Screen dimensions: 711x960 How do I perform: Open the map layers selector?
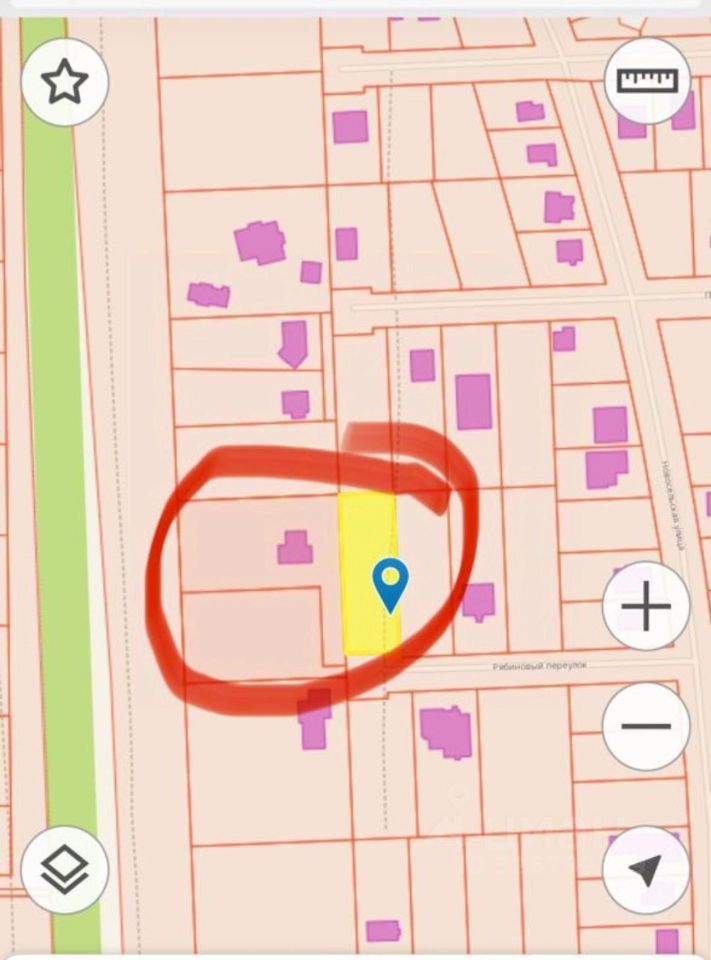(x=65, y=869)
